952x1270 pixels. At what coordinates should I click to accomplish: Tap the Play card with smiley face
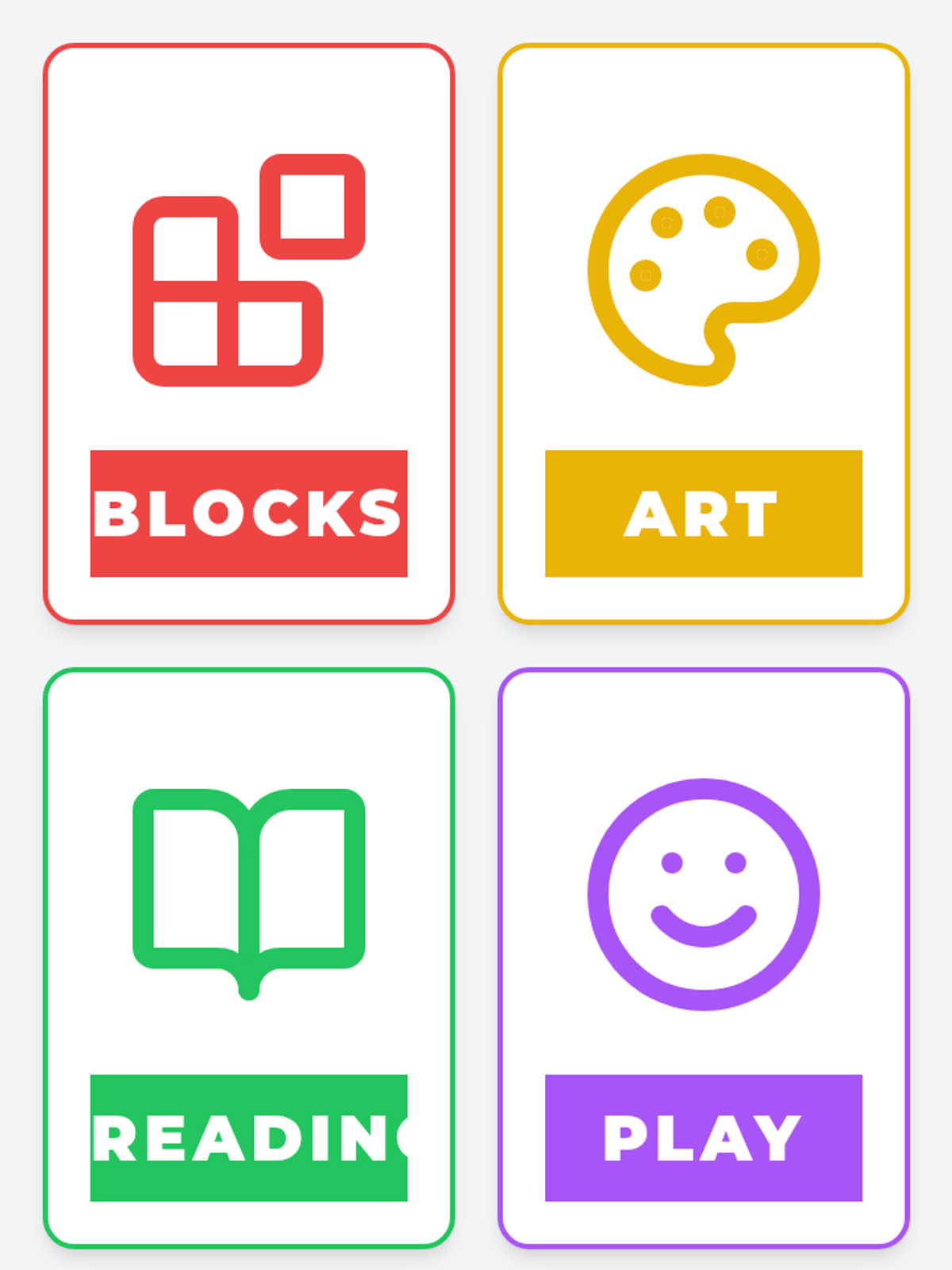(704, 958)
